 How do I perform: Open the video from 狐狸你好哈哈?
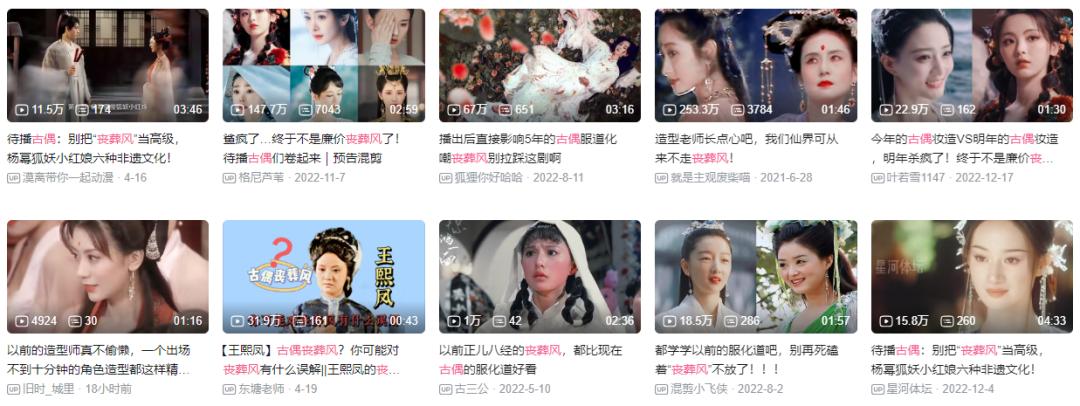click(539, 64)
